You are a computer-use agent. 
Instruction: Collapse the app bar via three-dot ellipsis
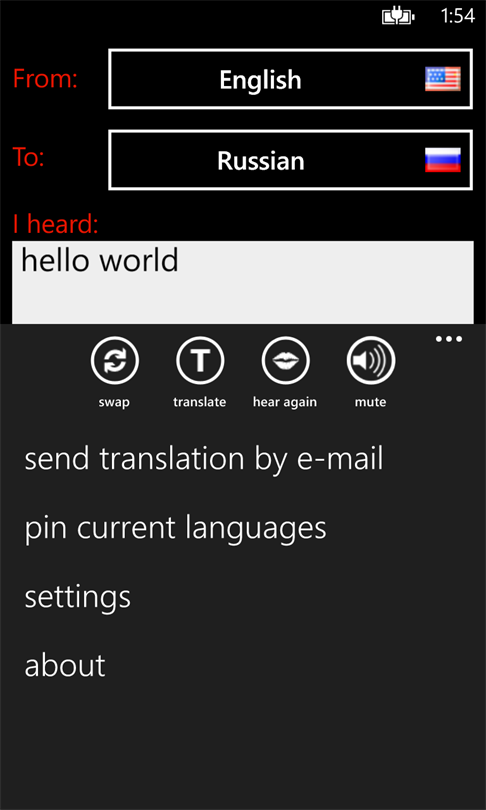(x=449, y=339)
